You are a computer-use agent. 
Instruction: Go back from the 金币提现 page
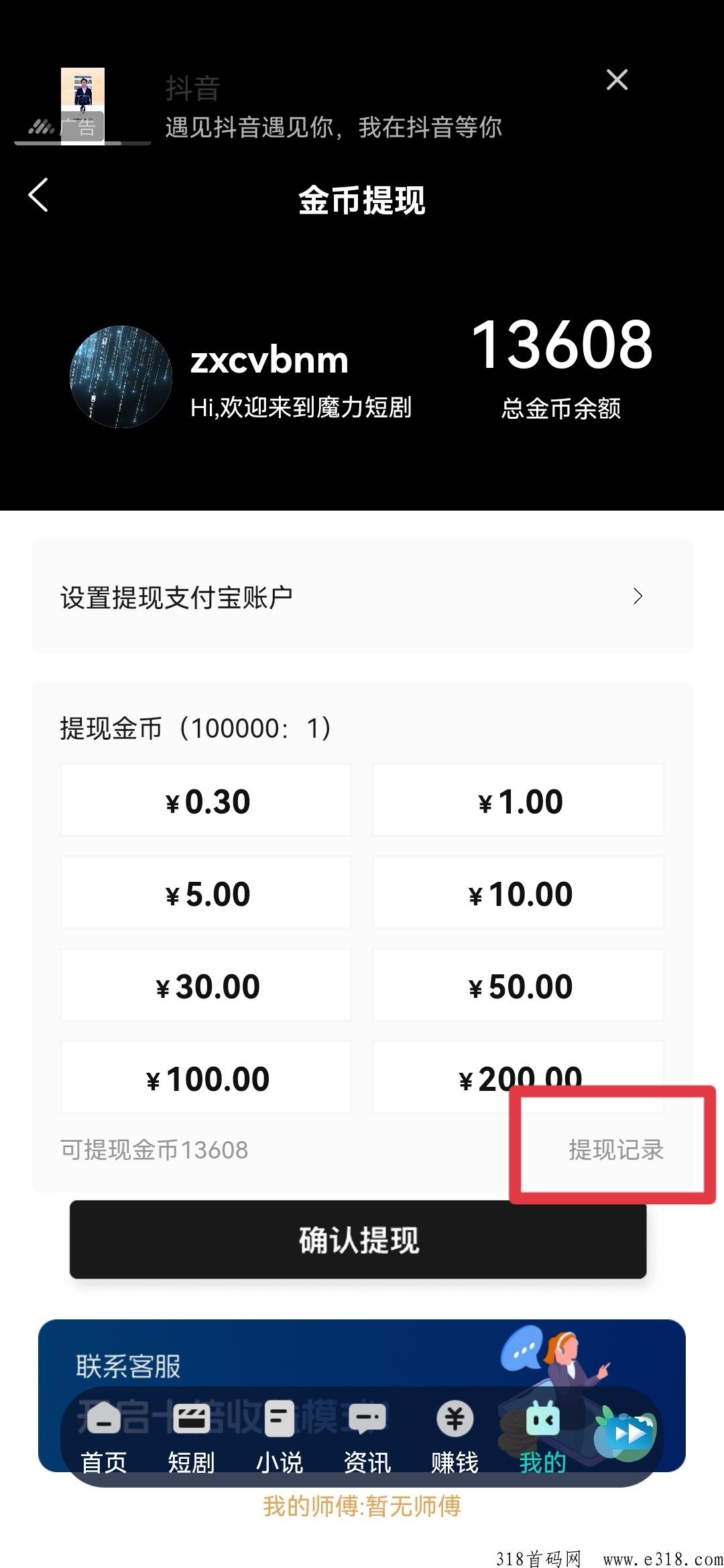(39, 195)
